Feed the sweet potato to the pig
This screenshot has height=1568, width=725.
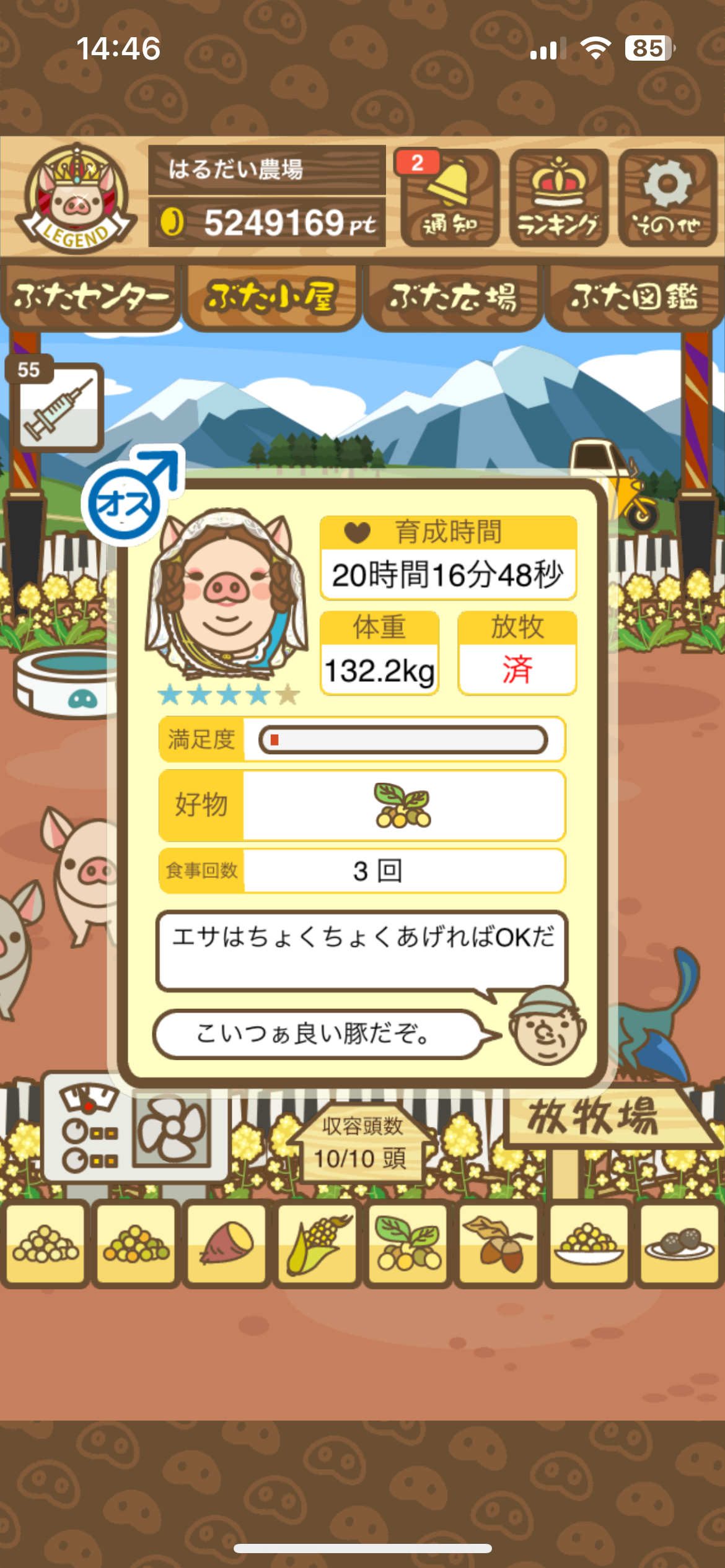[x=227, y=1244]
